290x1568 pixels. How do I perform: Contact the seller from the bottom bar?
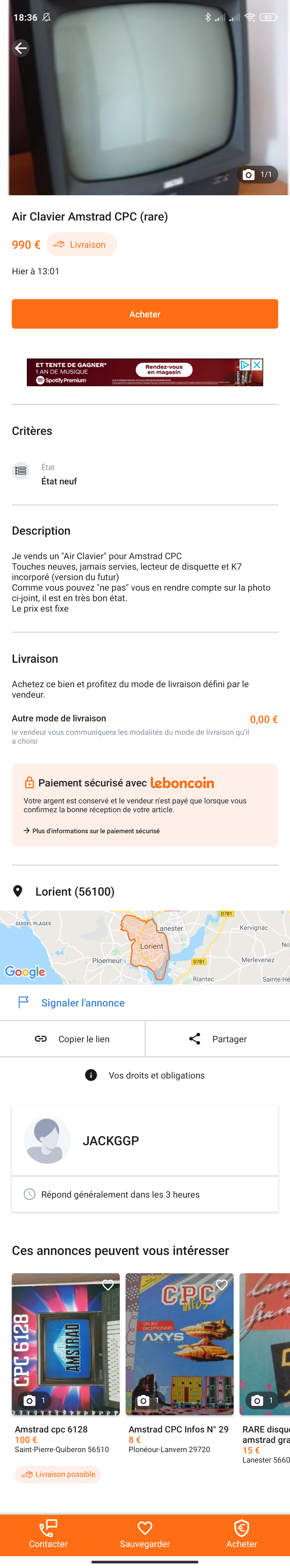click(x=48, y=1534)
